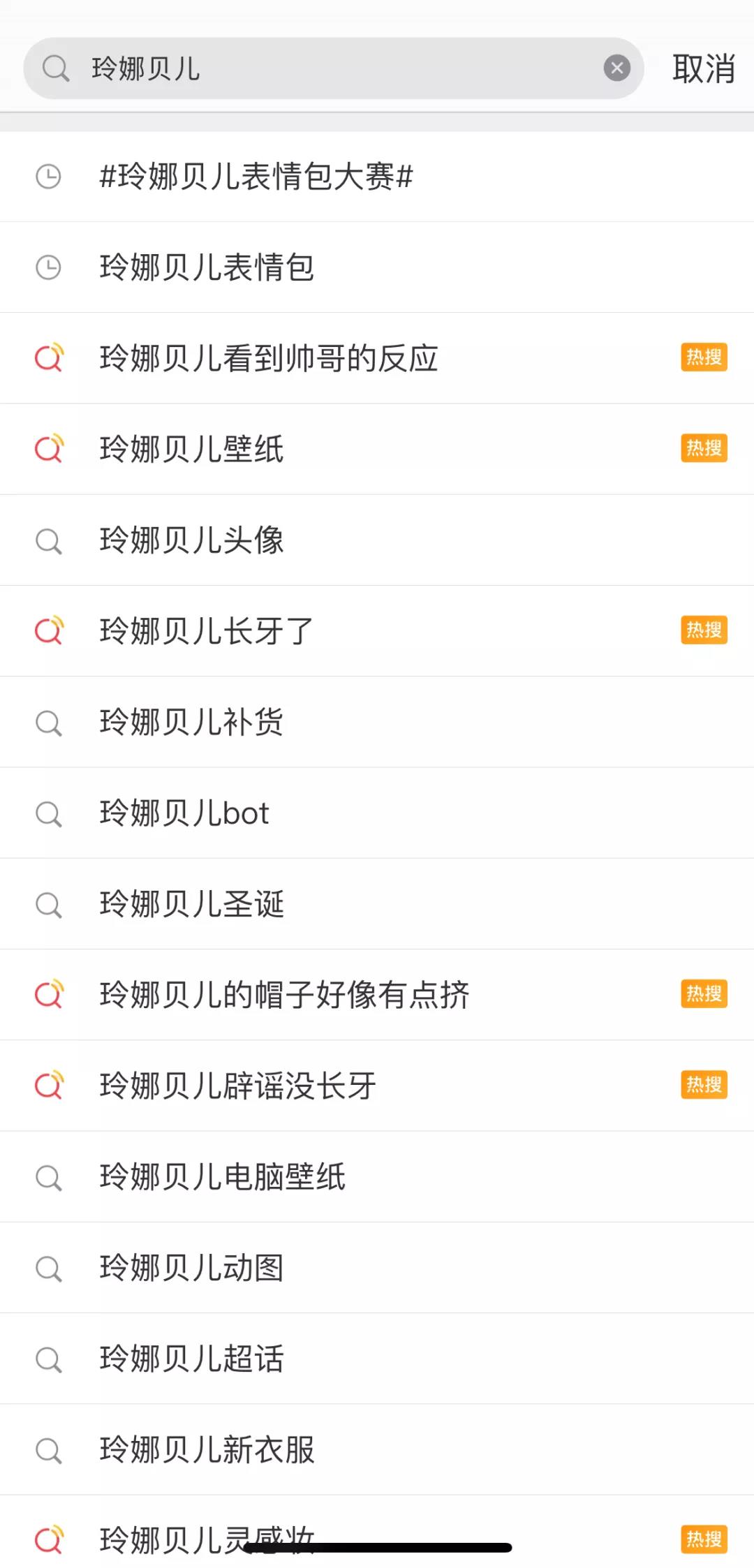Screen dimensions: 754x1568
Task: Choose suggestion 玲娜贝儿头像
Action: coord(377,540)
